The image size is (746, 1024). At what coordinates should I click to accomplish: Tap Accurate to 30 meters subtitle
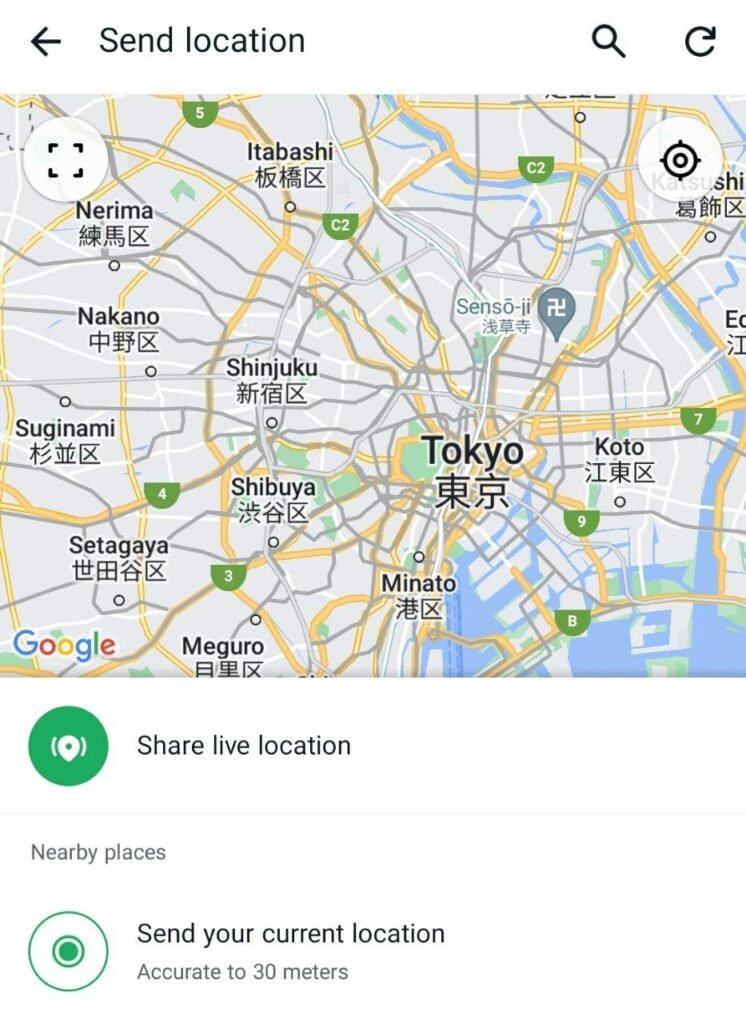click(244, 971)
